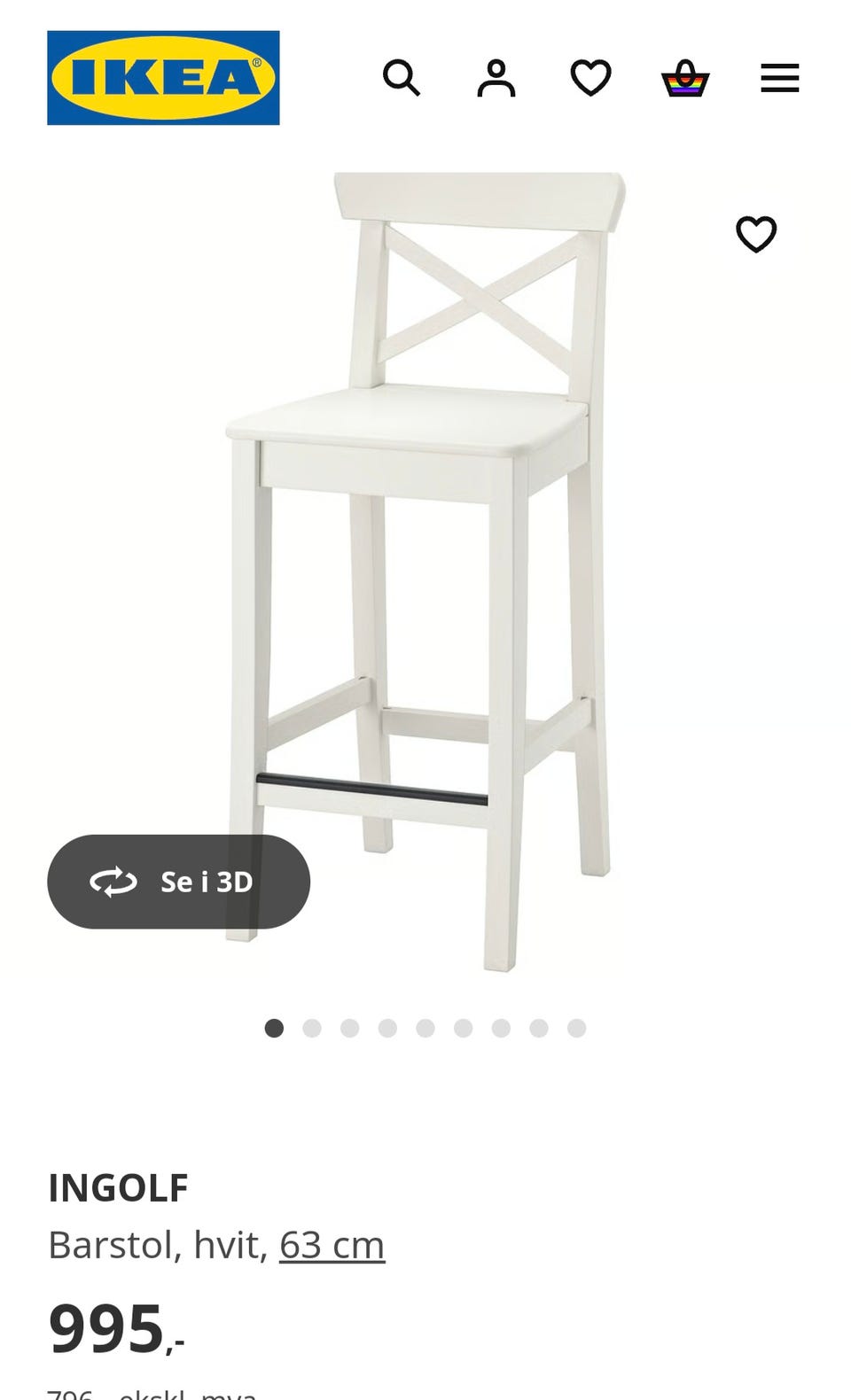The width and height of the screenshot is (851, 1400).
Task: Jump to the second image dot
Action: click(312, 1028)
